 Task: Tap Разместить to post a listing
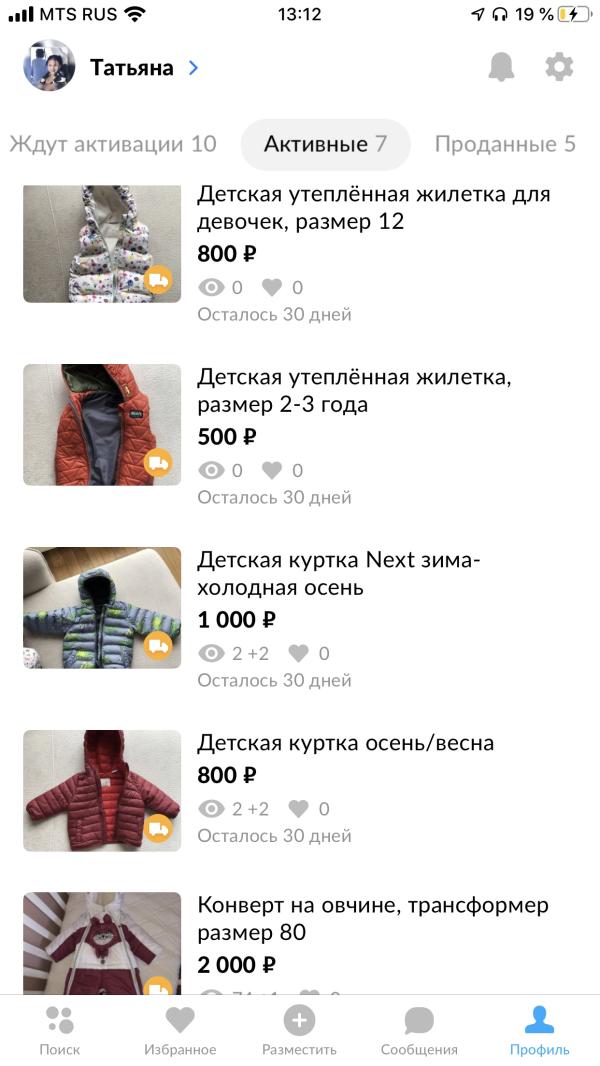299,1030
